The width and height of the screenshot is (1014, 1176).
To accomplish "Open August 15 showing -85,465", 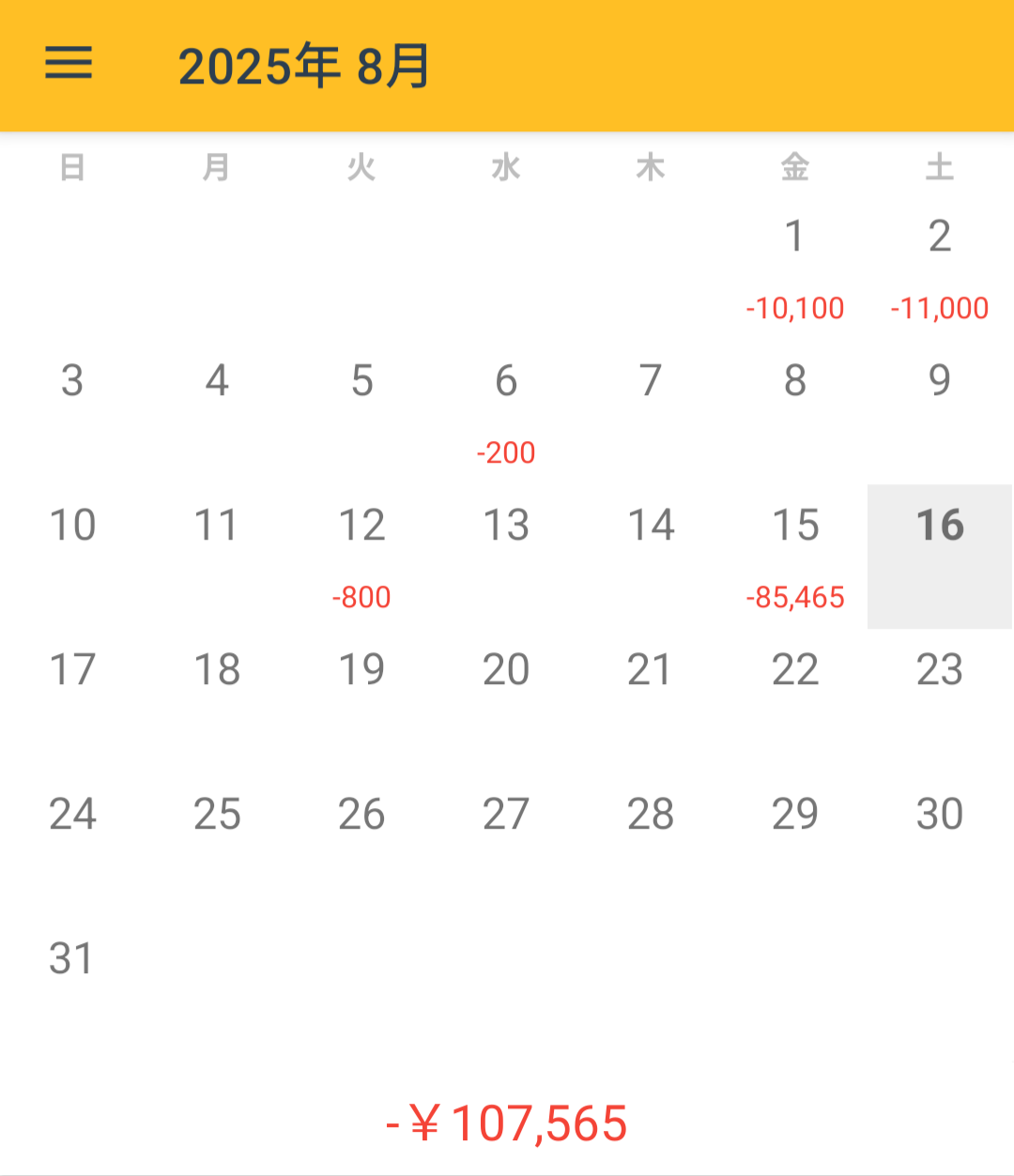I will pyautogui.click(x=794, y=556).
